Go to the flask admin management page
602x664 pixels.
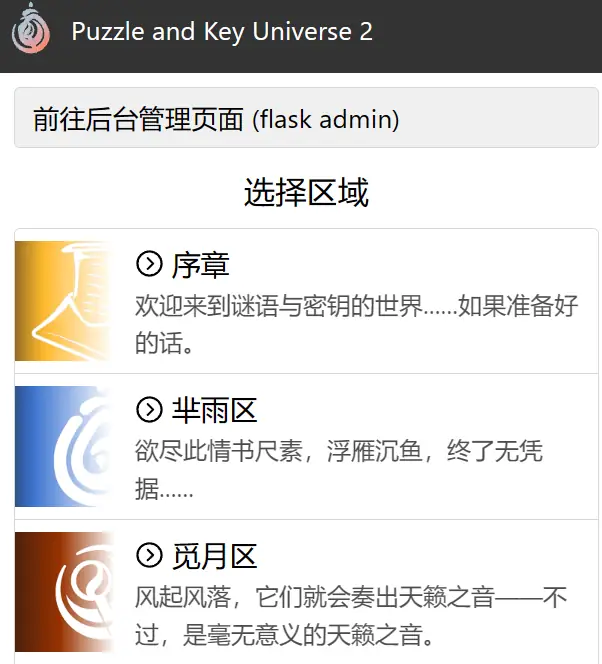(x=216, y=119)
